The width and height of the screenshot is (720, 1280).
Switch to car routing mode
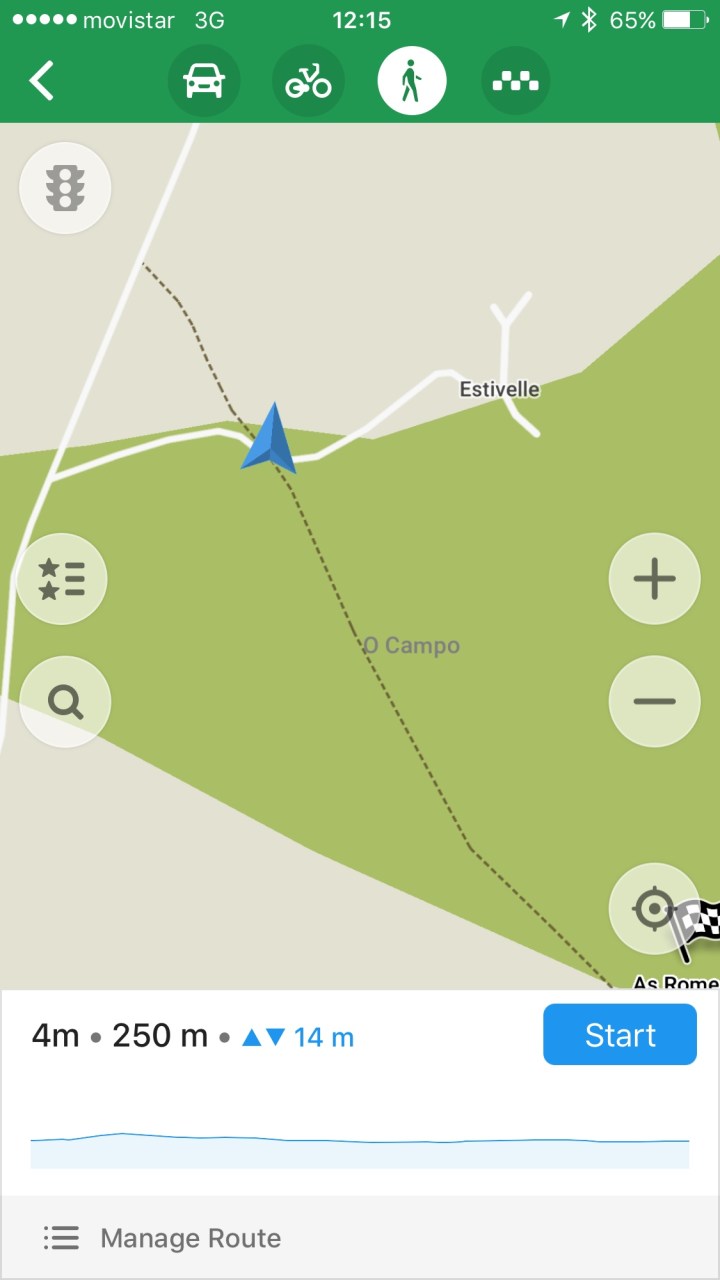click(203, 81)
